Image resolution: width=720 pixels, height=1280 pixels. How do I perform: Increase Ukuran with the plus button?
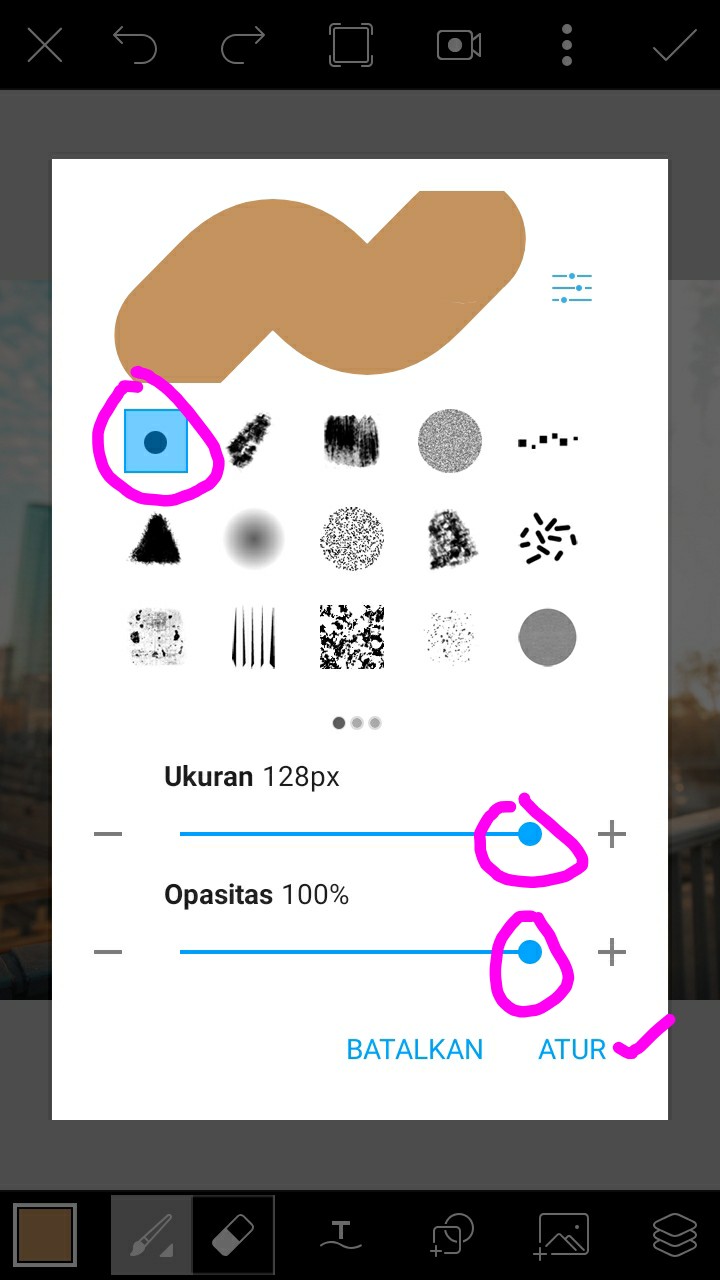[611, 834]
